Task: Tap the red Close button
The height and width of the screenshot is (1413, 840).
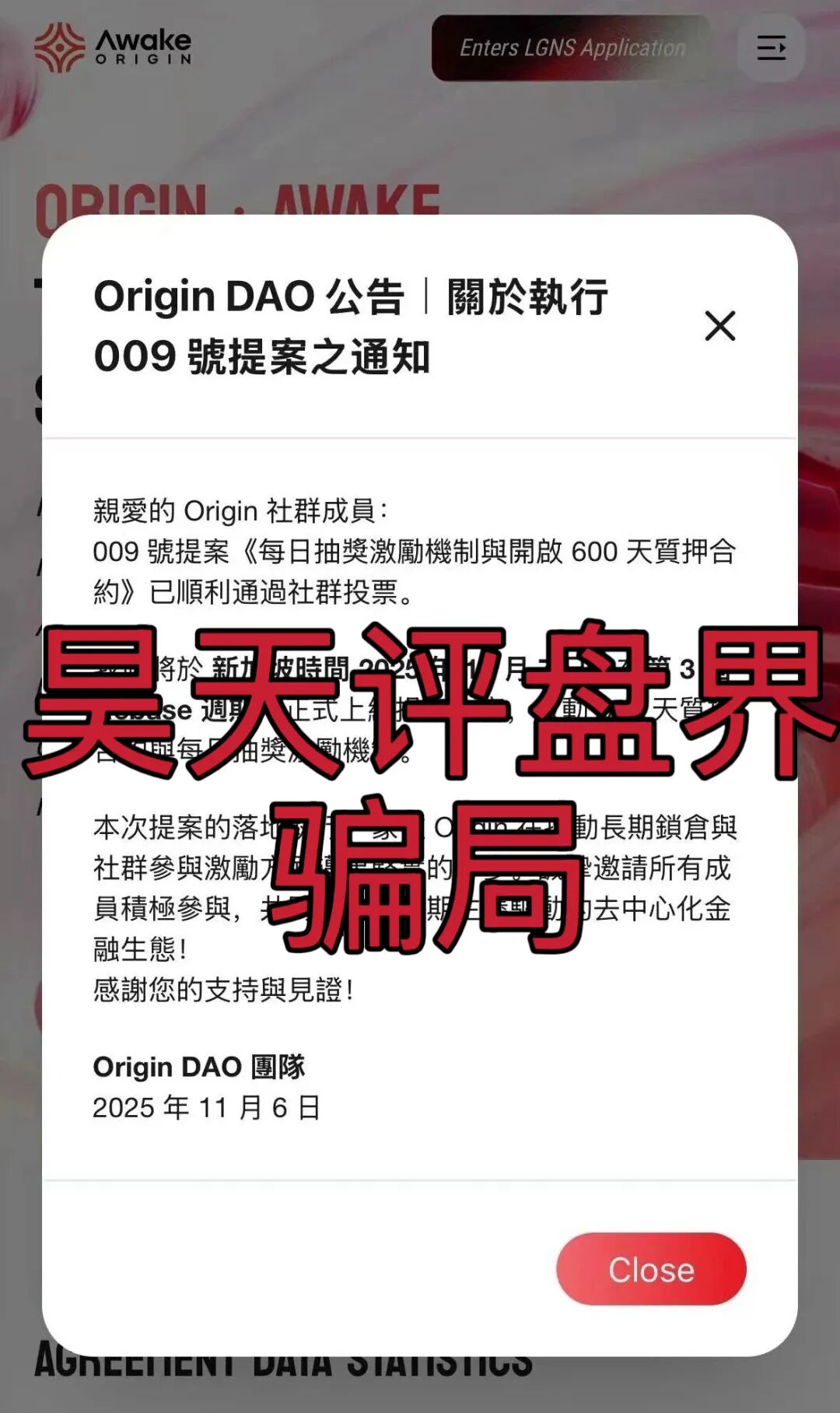Action: (651, 1269)
